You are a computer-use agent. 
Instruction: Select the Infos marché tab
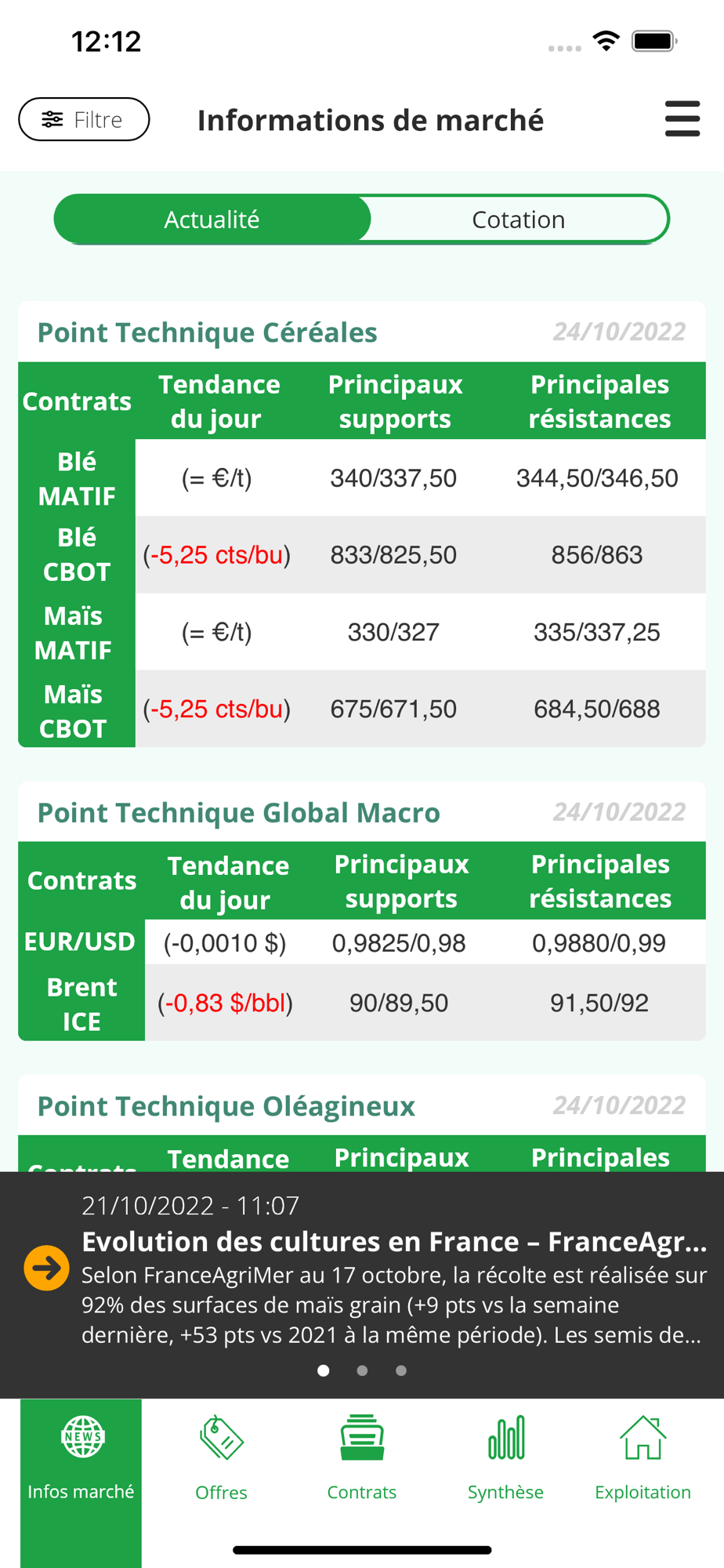click(x=81, y=1458)
